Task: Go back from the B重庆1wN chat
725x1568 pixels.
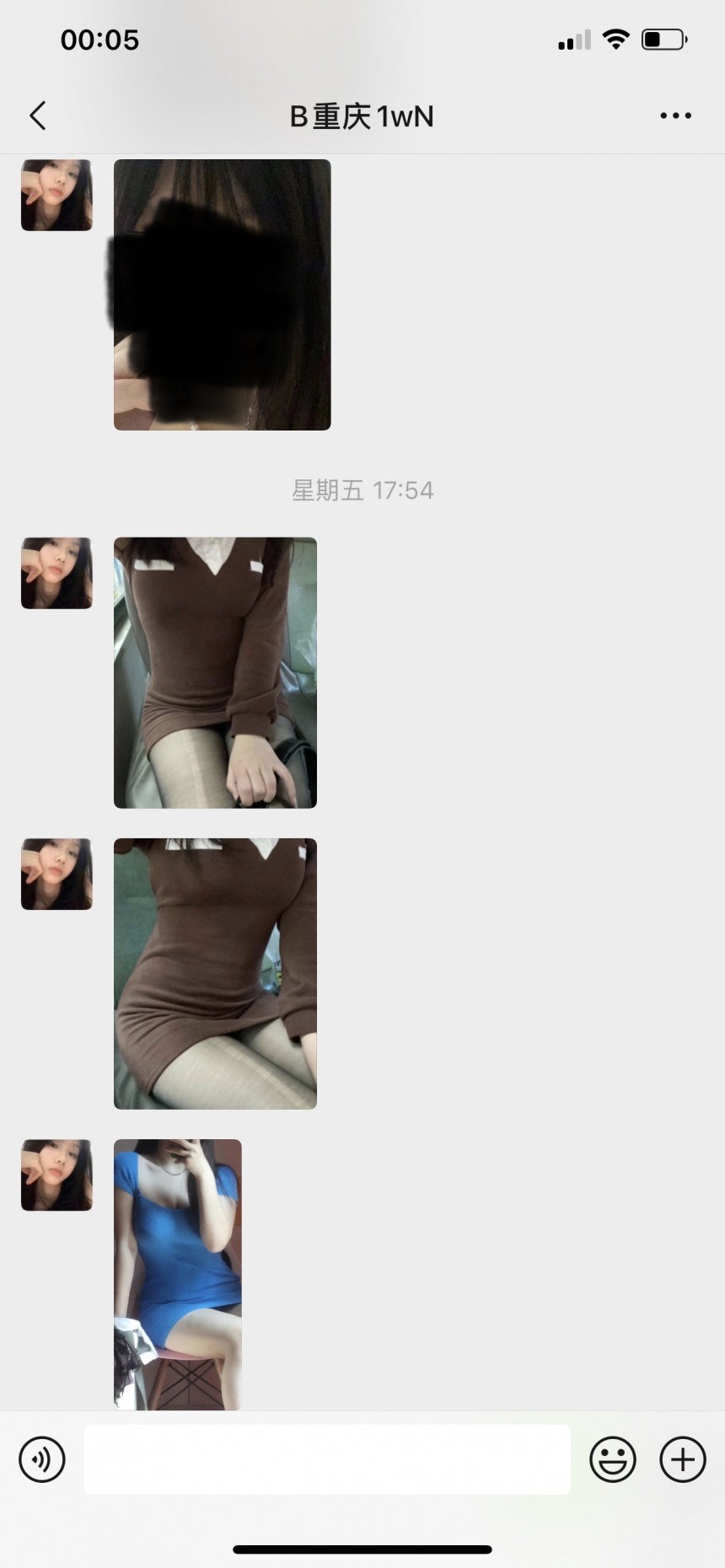Action: click(x=38, y=116)
